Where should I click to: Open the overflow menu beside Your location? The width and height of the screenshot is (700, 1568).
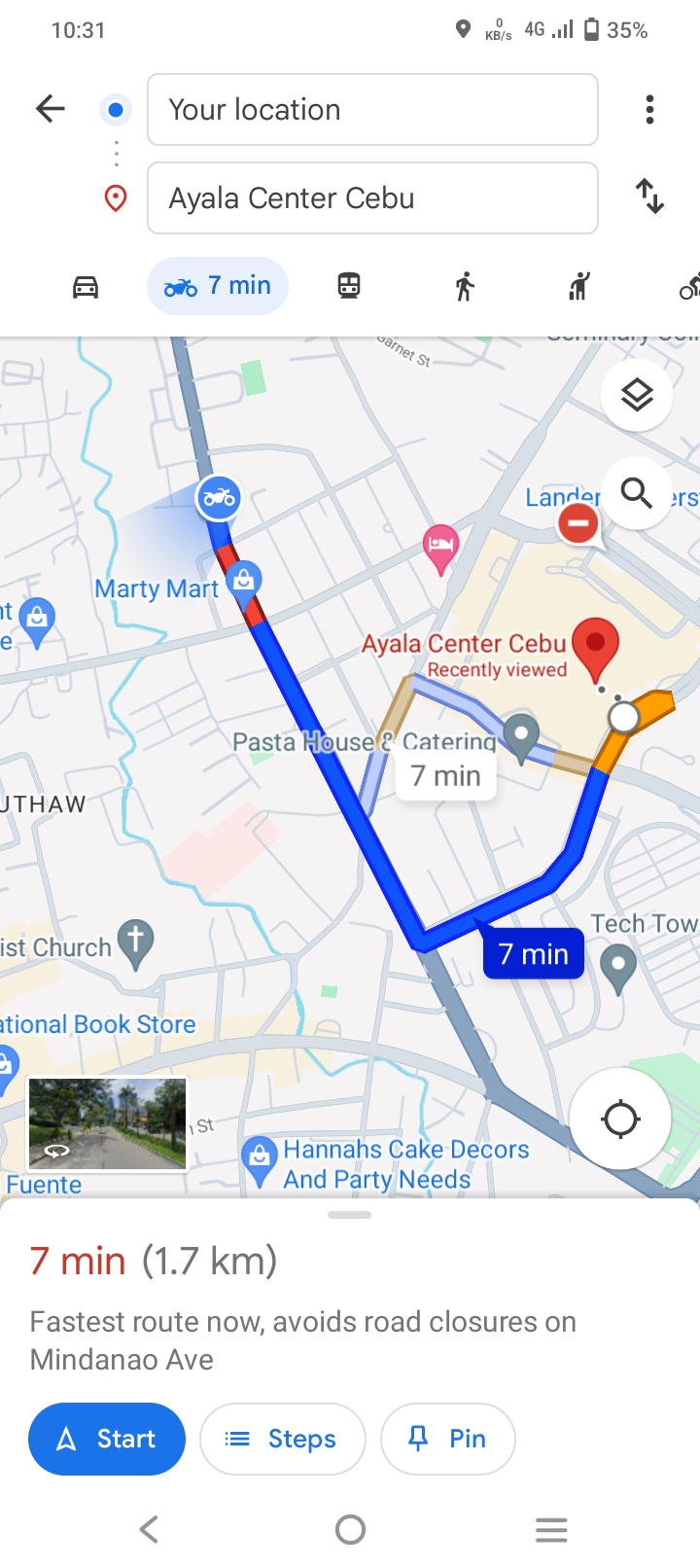tap(649, 109)
